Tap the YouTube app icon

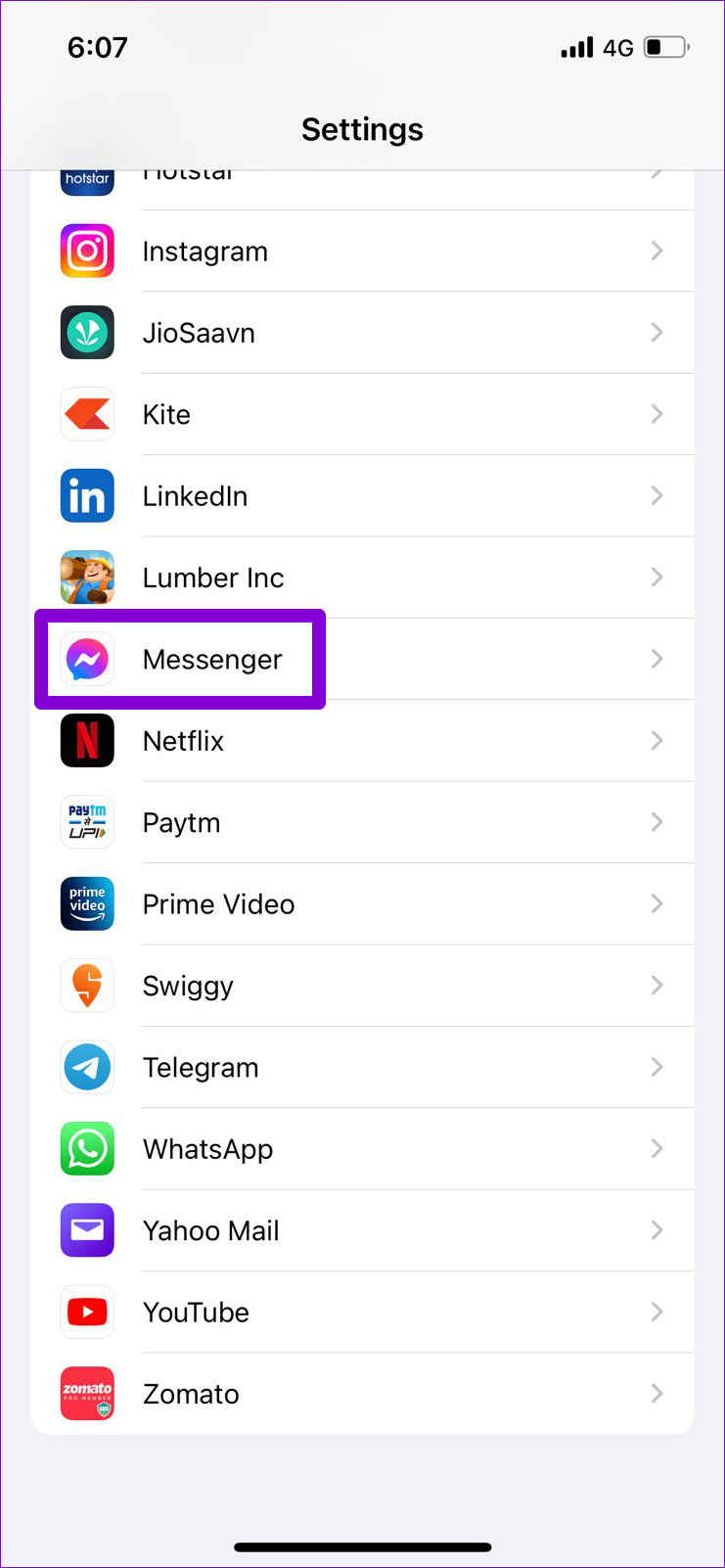(x=87, y=1312)
